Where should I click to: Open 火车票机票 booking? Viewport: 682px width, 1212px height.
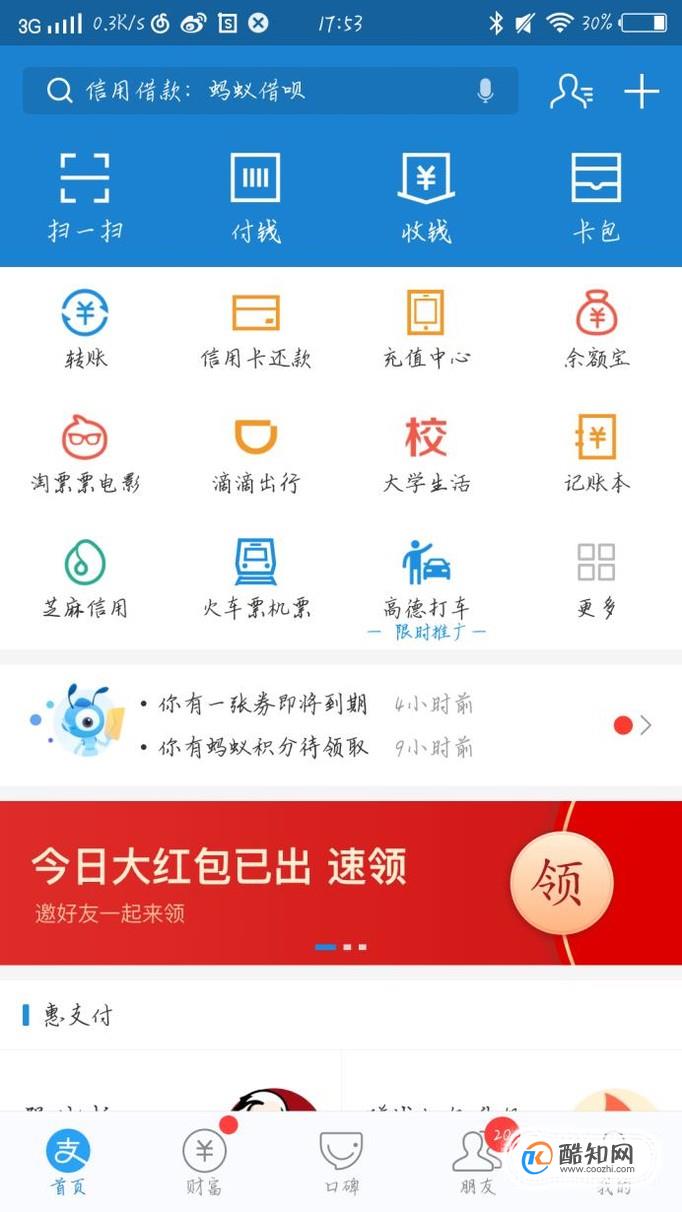[256, 580]
